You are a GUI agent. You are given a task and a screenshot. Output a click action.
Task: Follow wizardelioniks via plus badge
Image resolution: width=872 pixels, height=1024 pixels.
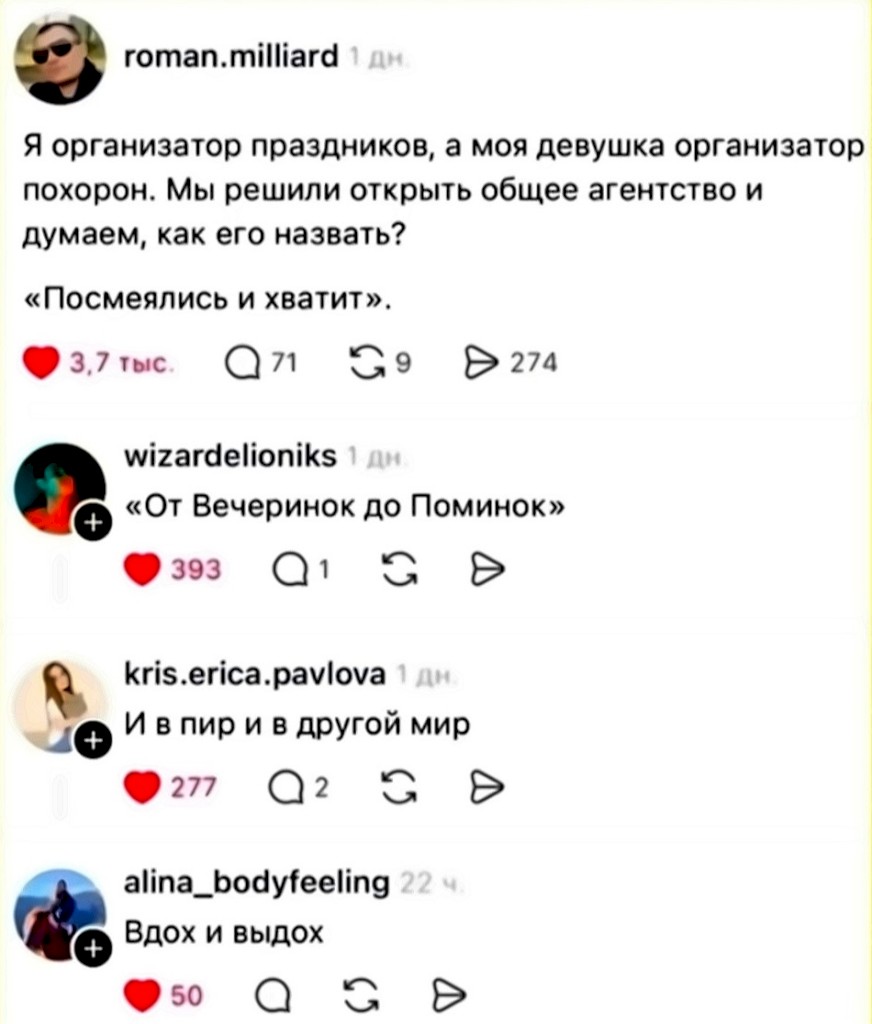93,523
